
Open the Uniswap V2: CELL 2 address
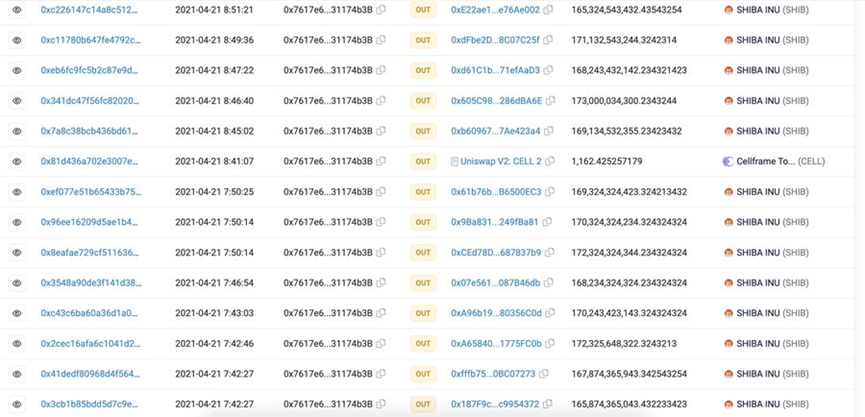tap(501, 161)
